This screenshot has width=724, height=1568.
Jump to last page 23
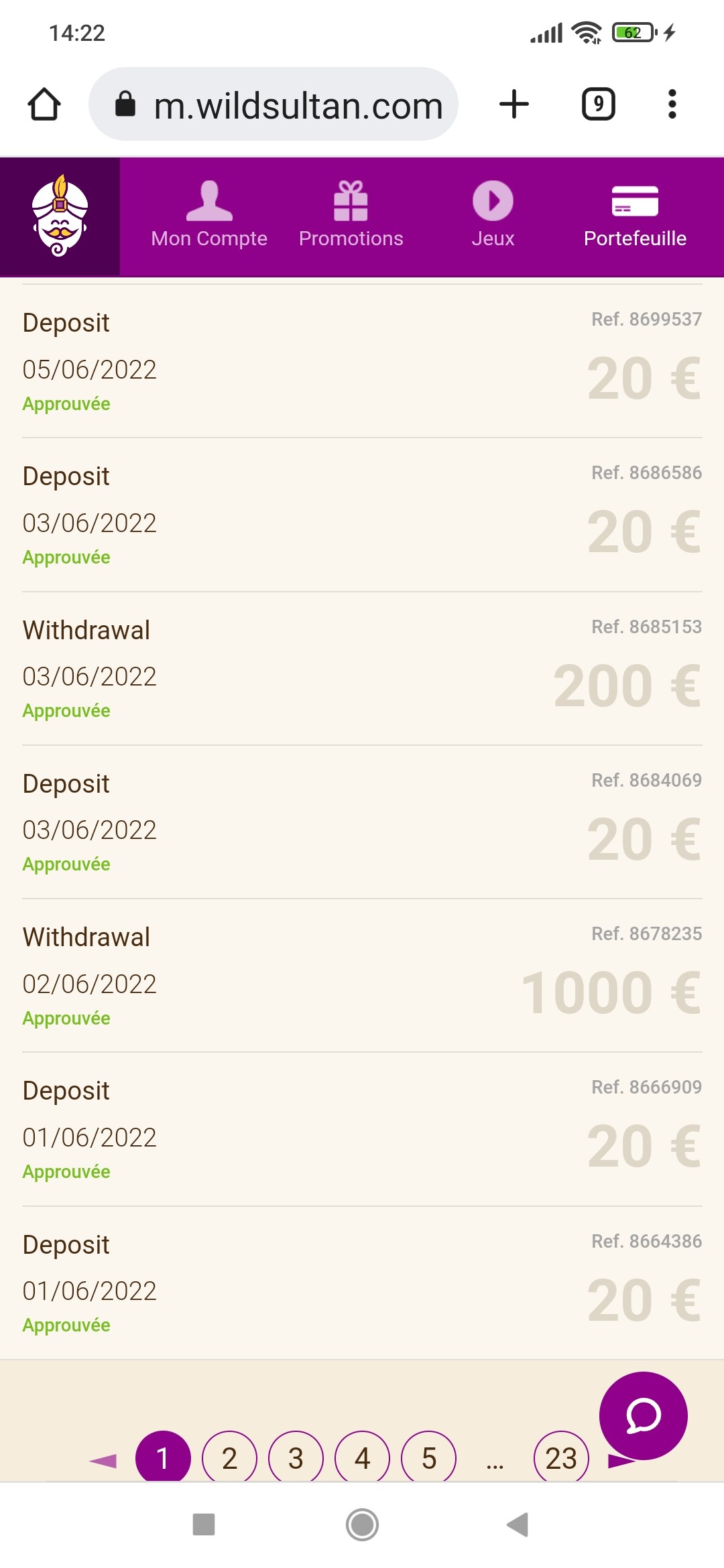[561, 1457]
